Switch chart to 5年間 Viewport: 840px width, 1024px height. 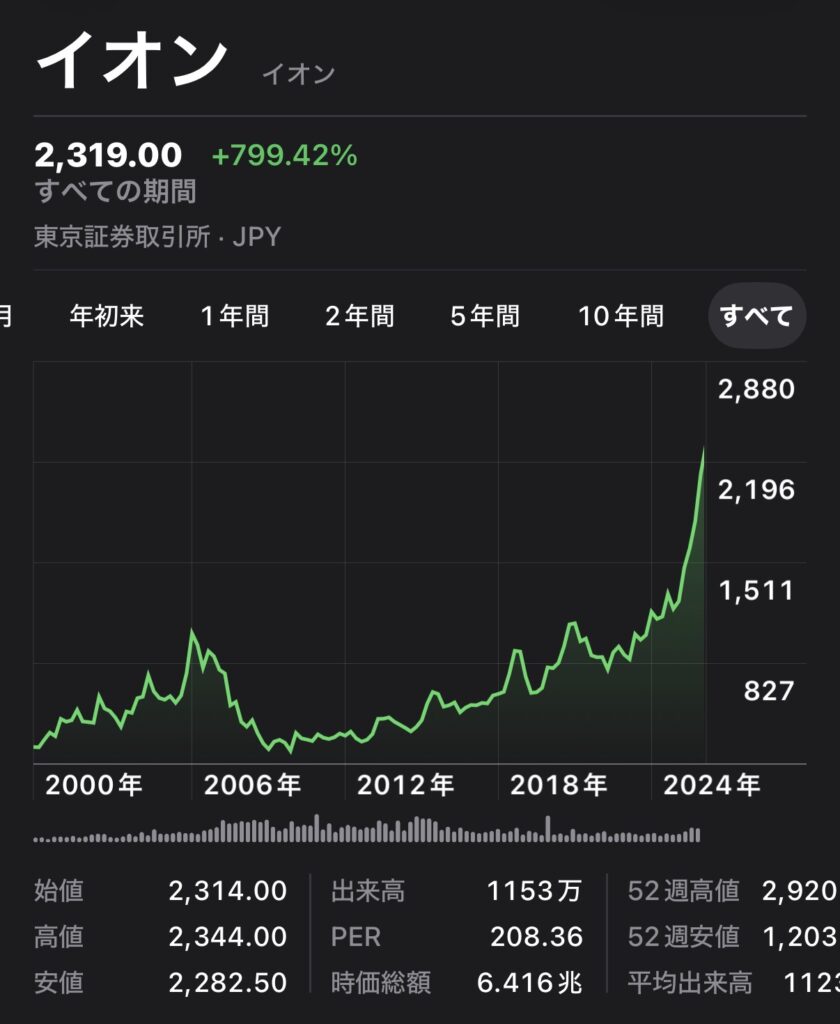tap(485, 317)
